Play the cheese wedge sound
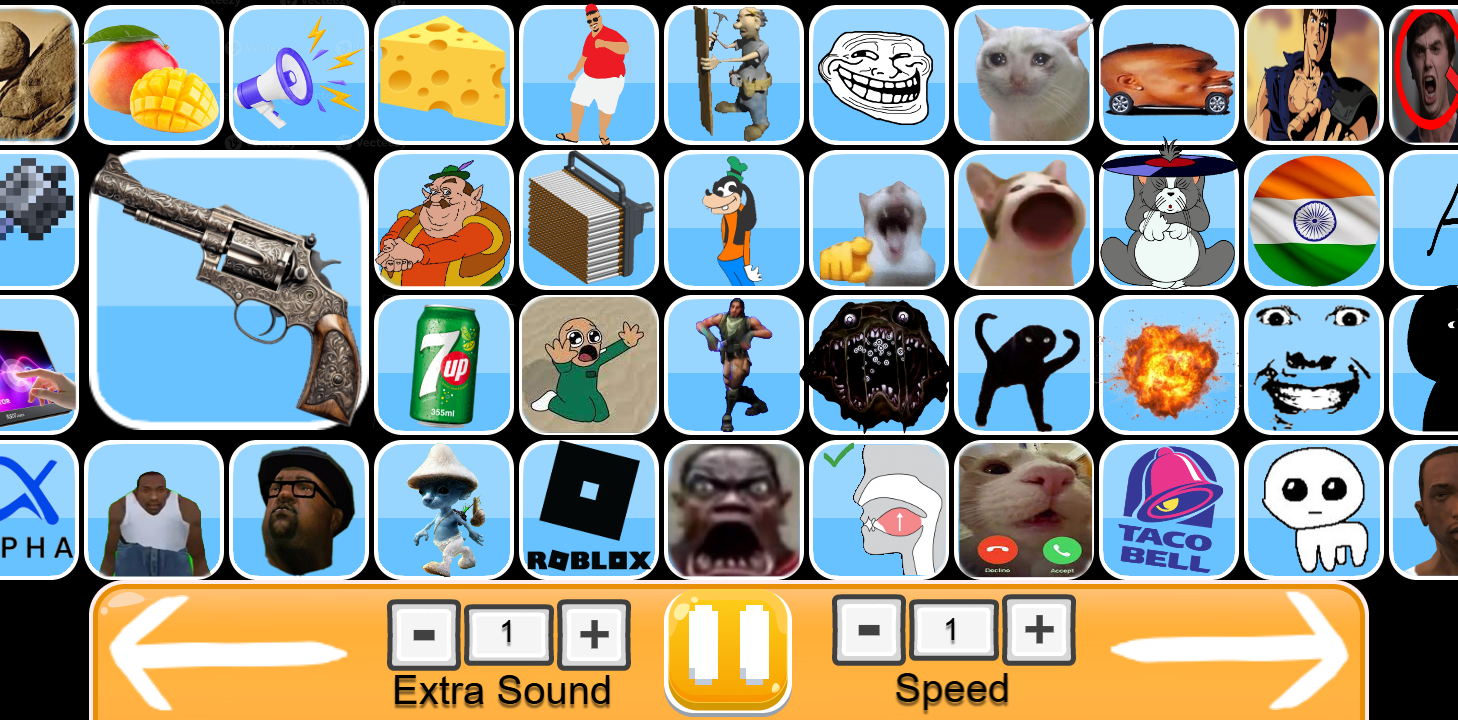 [x=444, y=75]
